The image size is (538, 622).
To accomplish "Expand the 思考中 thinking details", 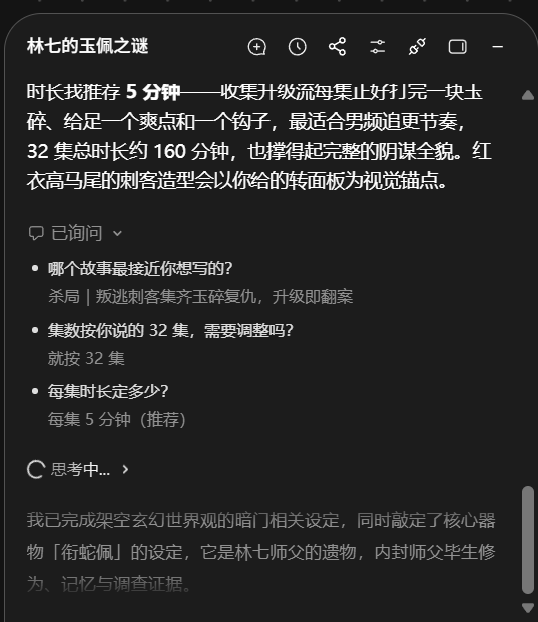I will 78,470.
